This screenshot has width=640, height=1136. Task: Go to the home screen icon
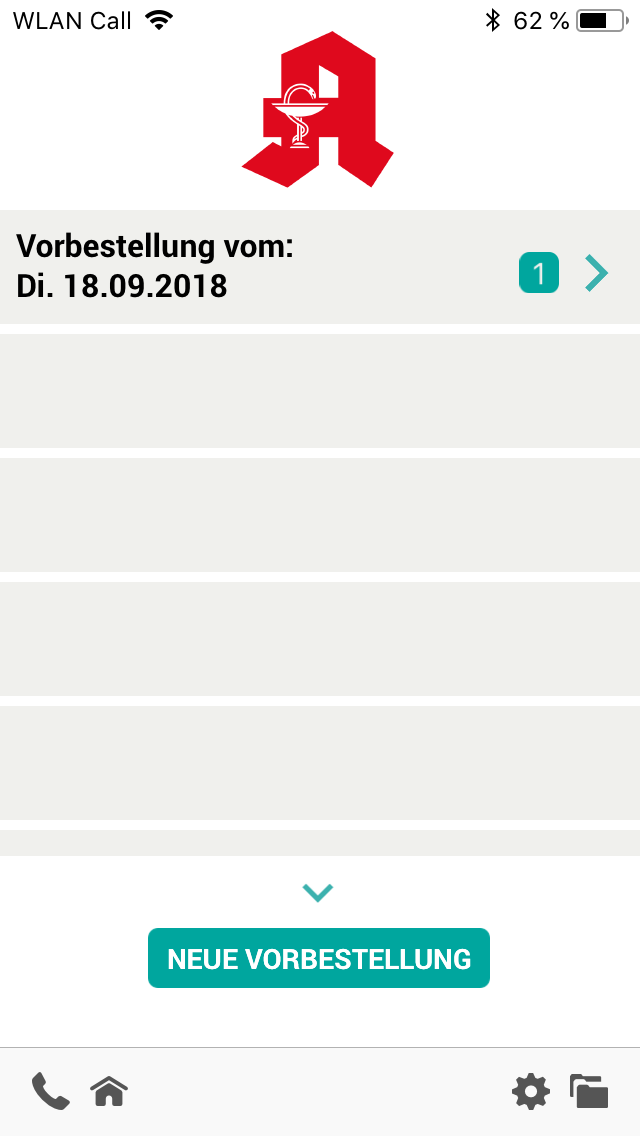tap(109, 1091)
